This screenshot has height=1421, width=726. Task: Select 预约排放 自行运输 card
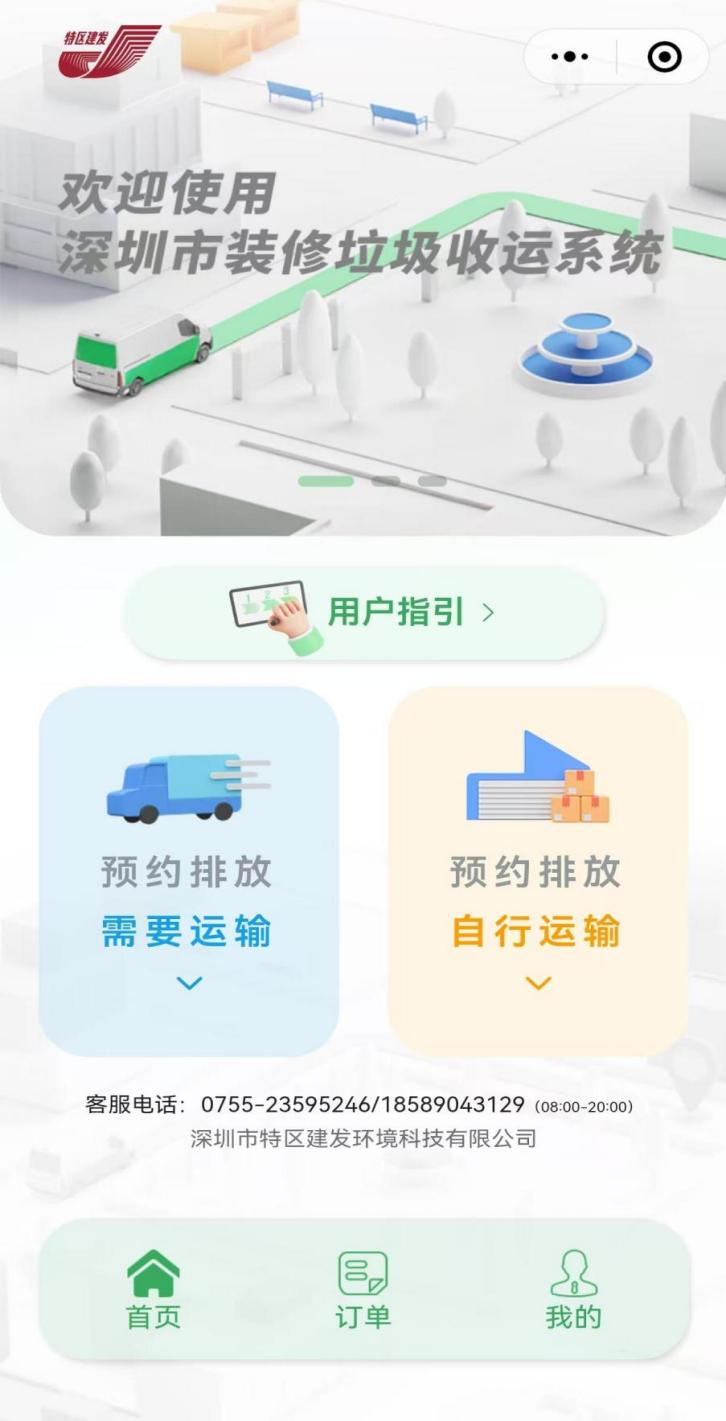(537, 870)
